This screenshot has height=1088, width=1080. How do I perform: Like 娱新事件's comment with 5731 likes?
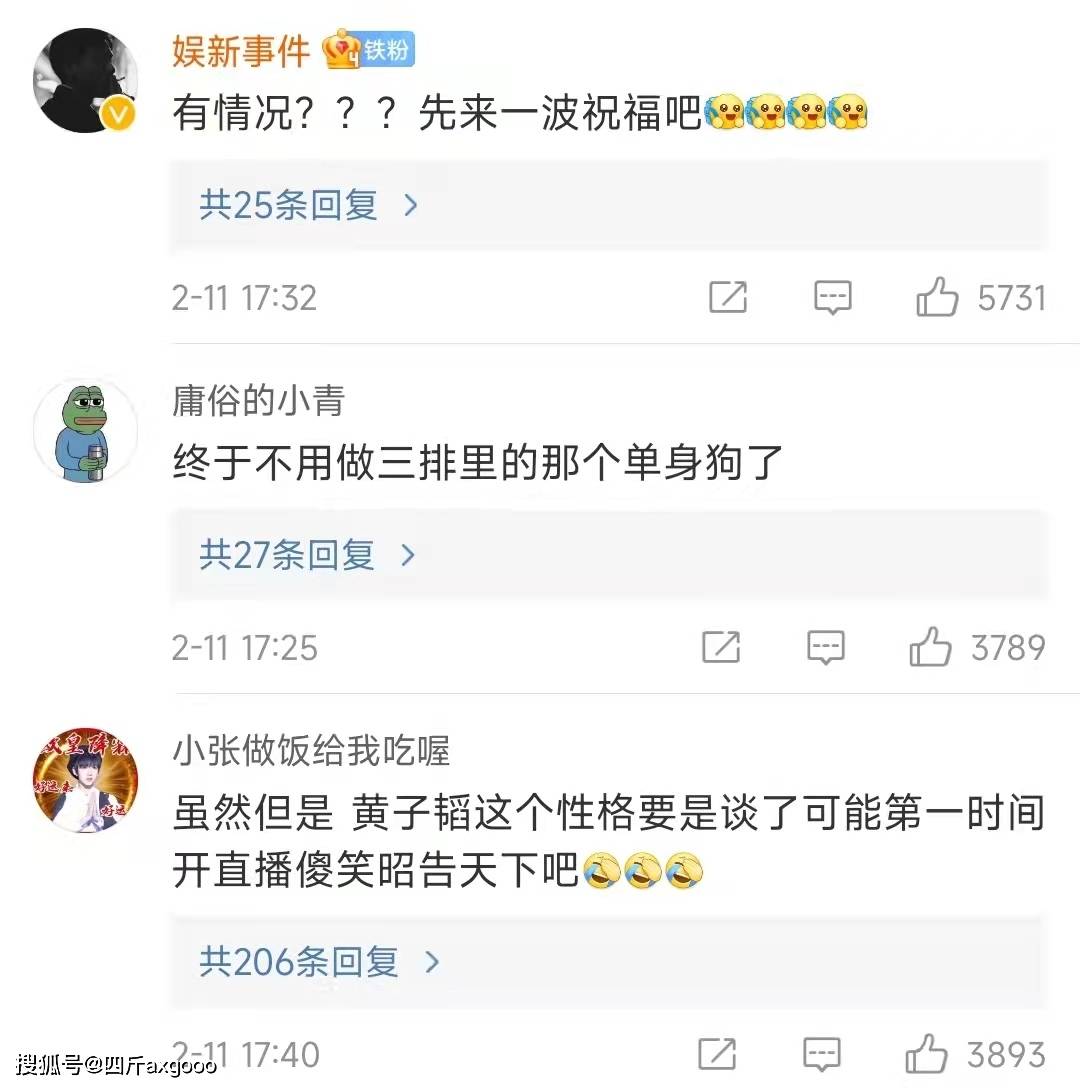point(937,298)
